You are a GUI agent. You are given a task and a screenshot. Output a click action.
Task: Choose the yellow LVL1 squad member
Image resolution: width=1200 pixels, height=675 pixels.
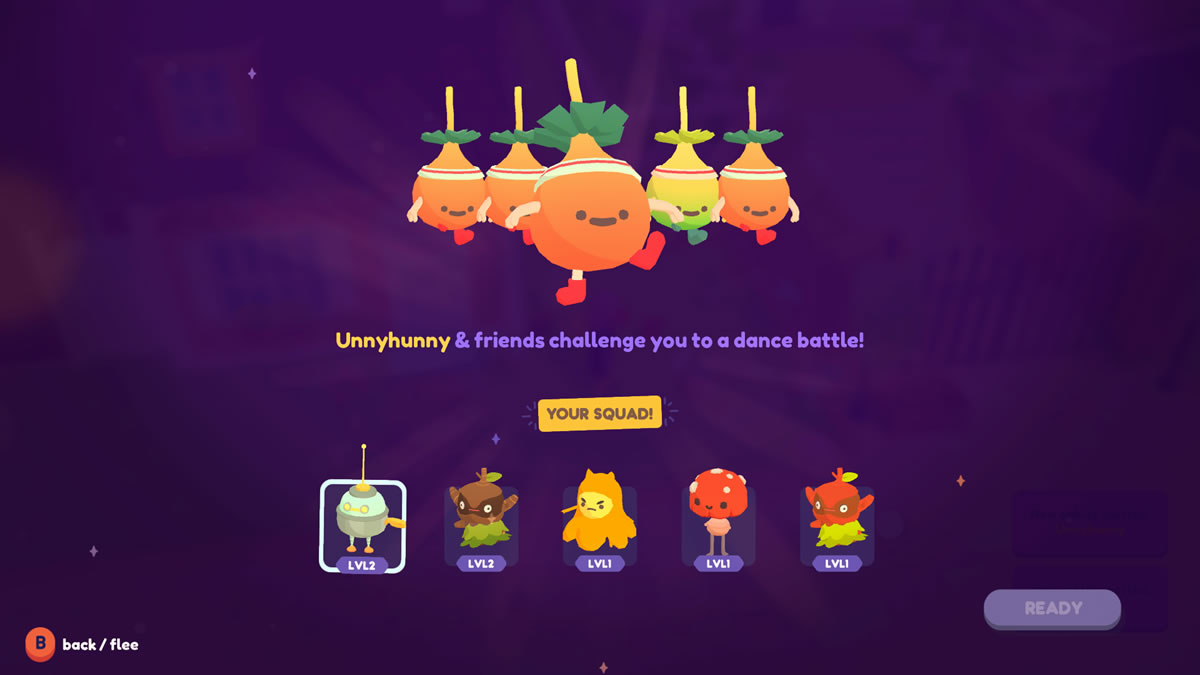(599, 524)
